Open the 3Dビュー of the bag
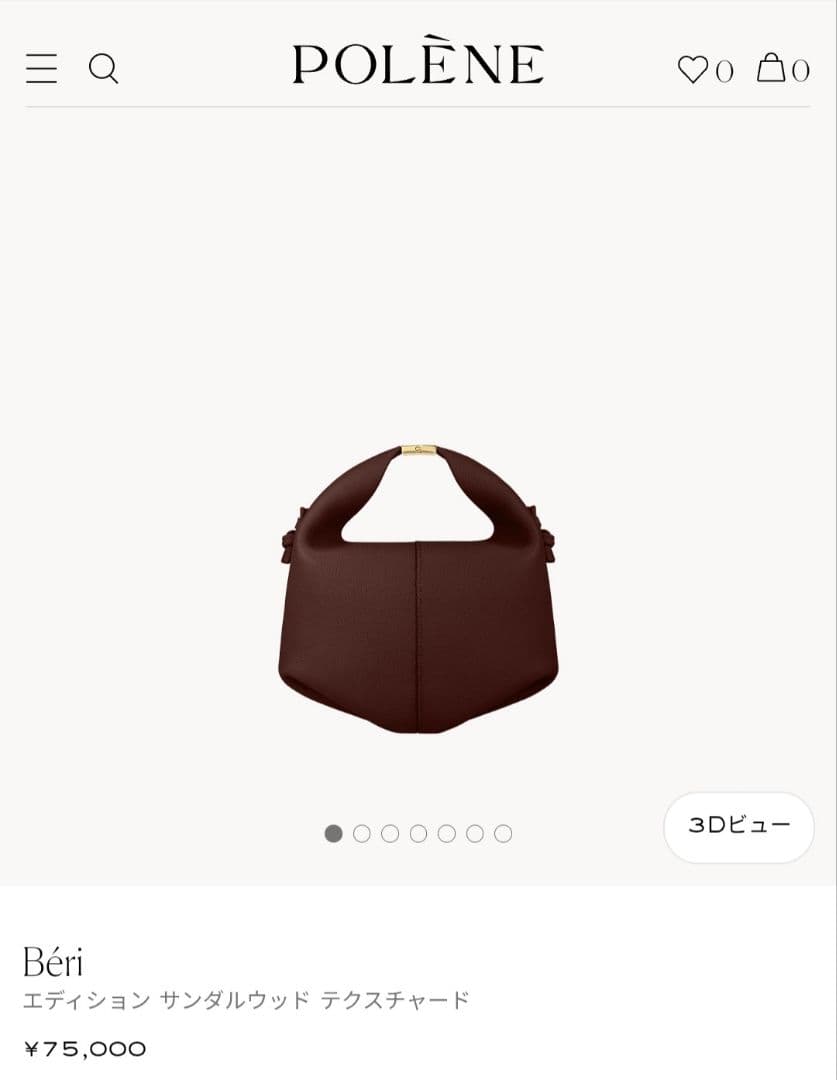The image size is (837, 1080). click(738, 826)
